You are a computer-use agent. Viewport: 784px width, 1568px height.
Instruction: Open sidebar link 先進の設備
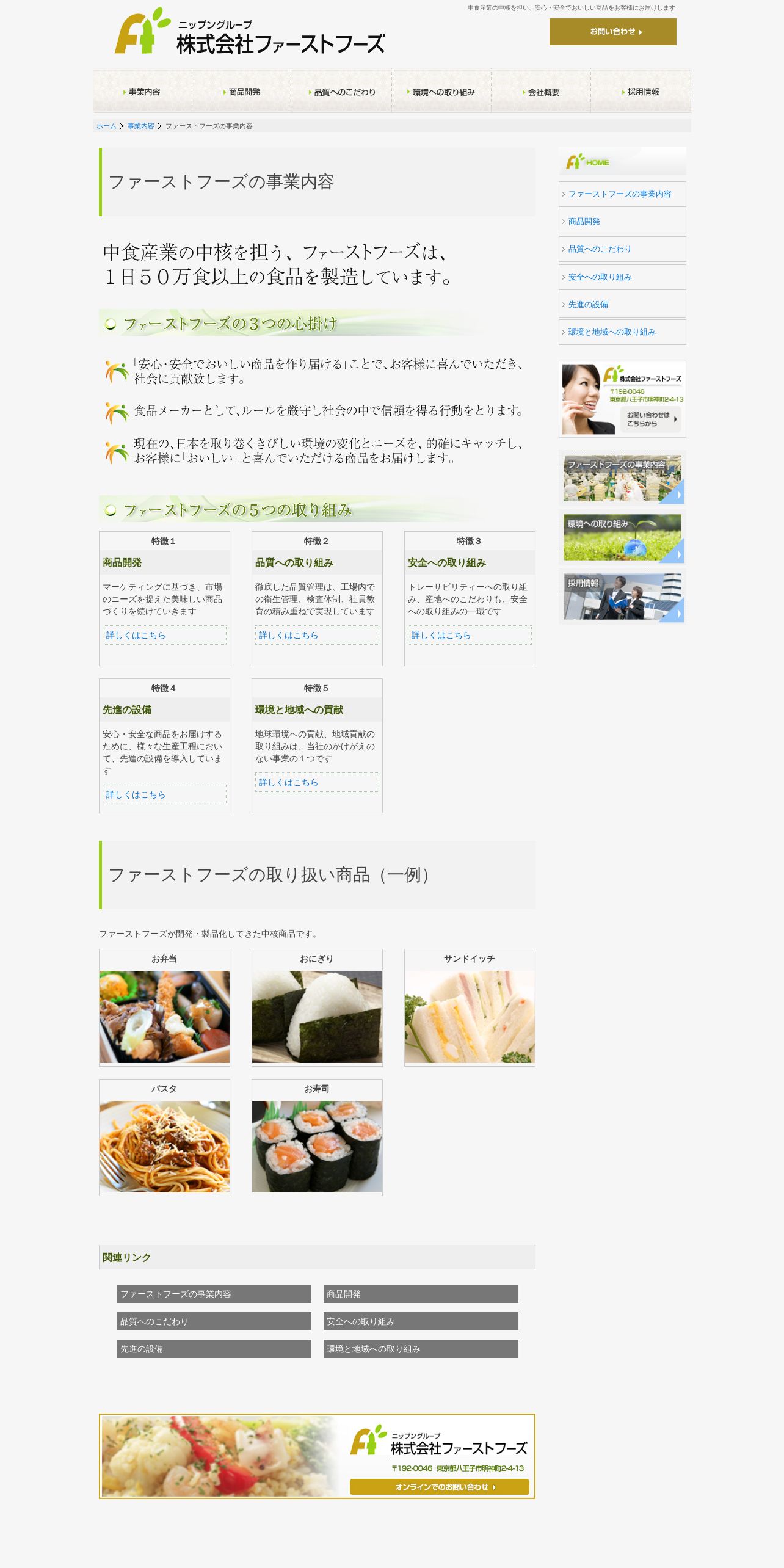coord(588,305)
